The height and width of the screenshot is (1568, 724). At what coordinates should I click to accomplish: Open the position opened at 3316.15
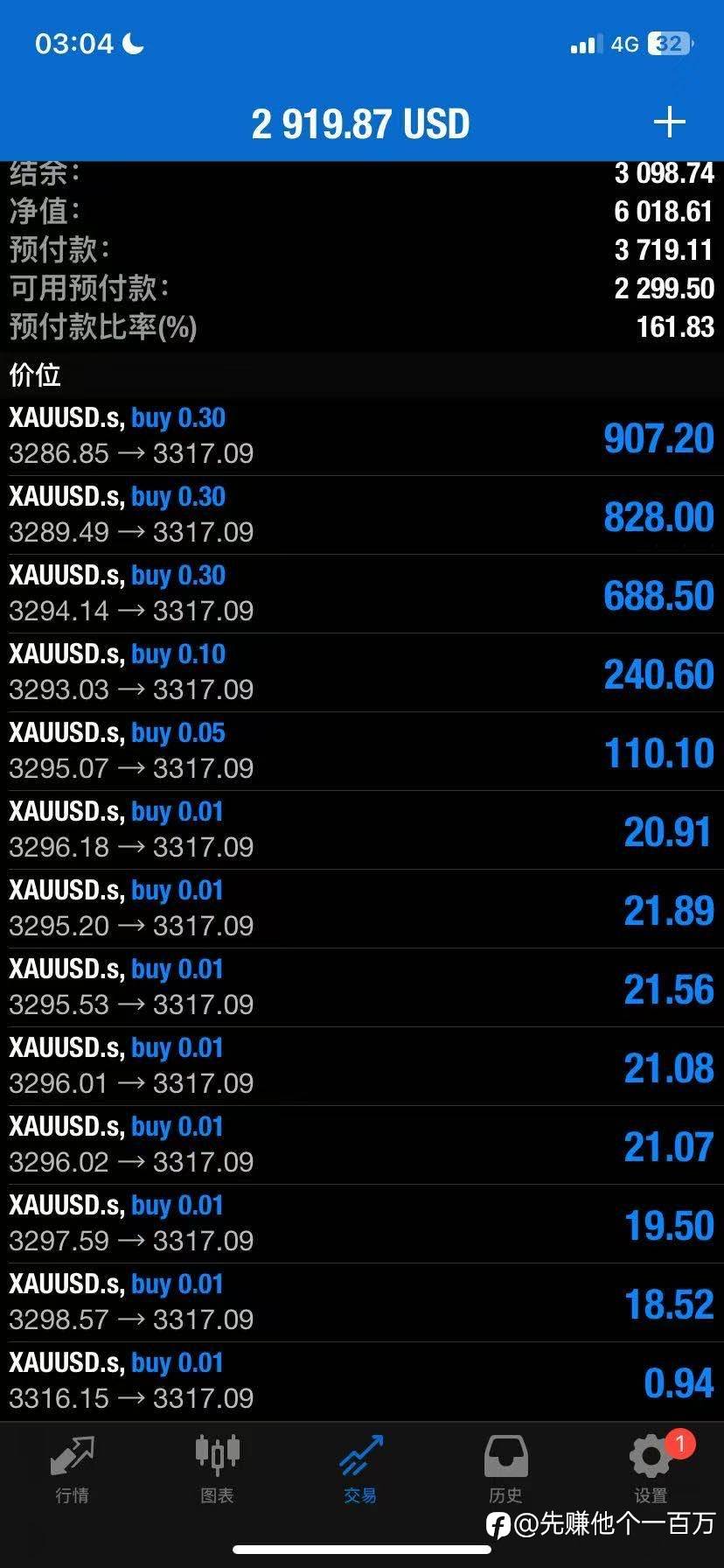click(x=362, y=1381)
